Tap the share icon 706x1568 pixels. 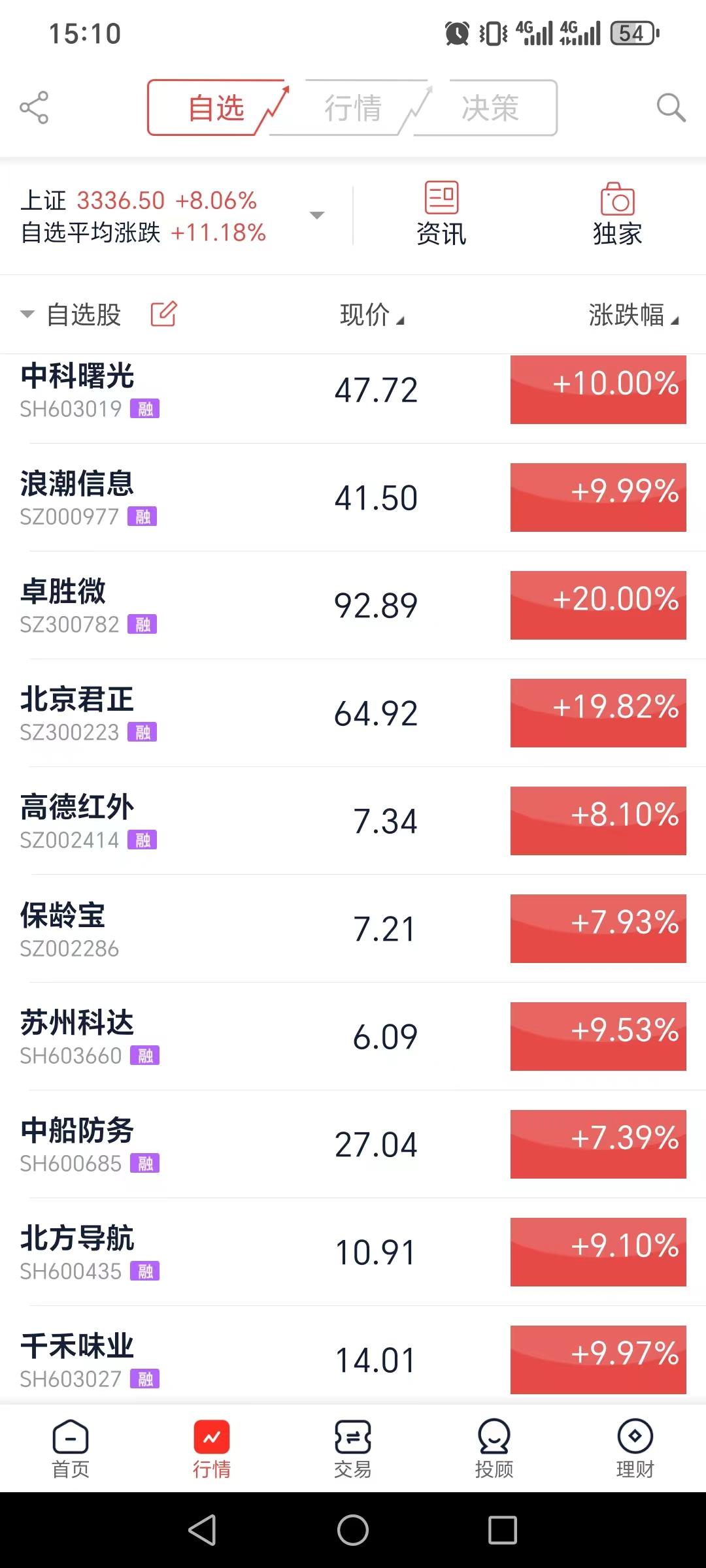34,107
